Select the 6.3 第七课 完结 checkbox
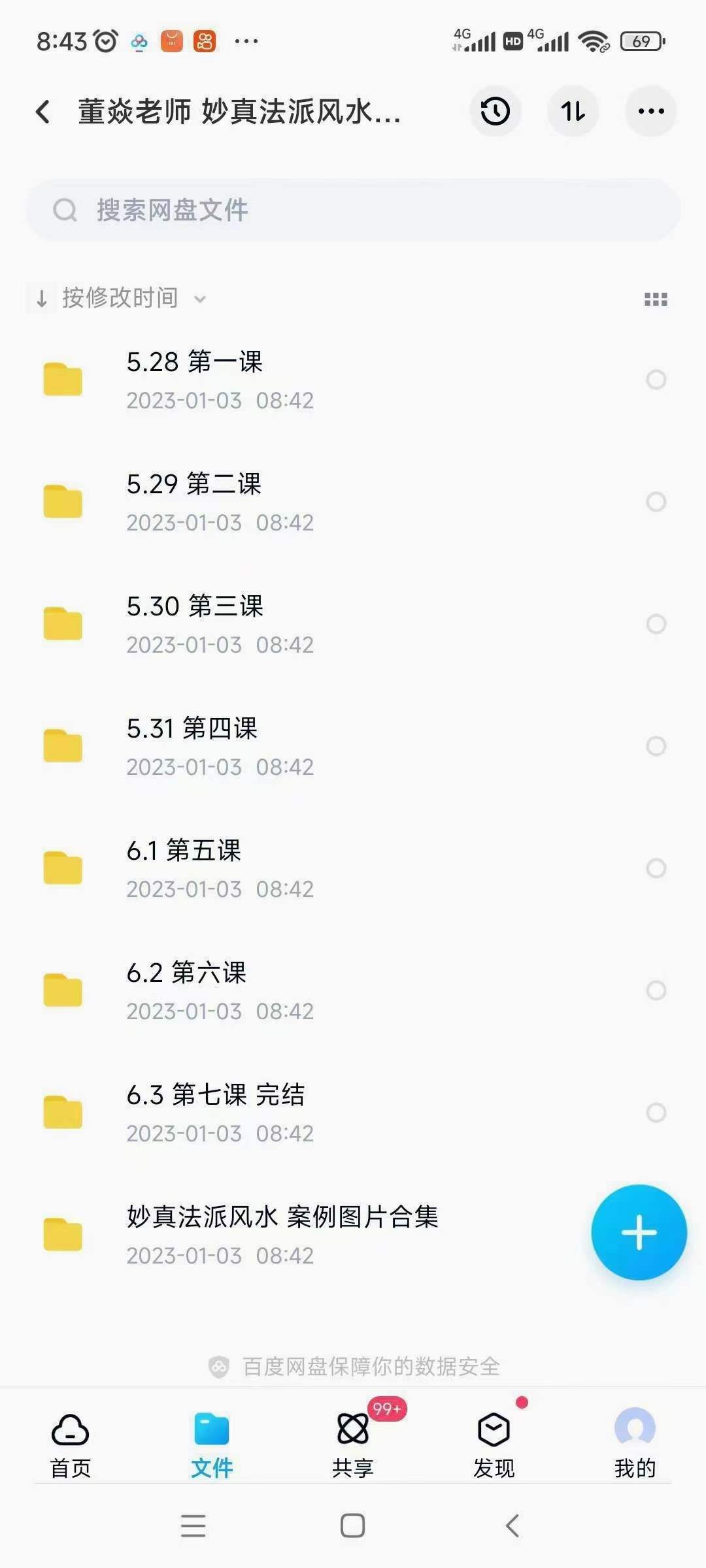 (x=656, y=1113)
